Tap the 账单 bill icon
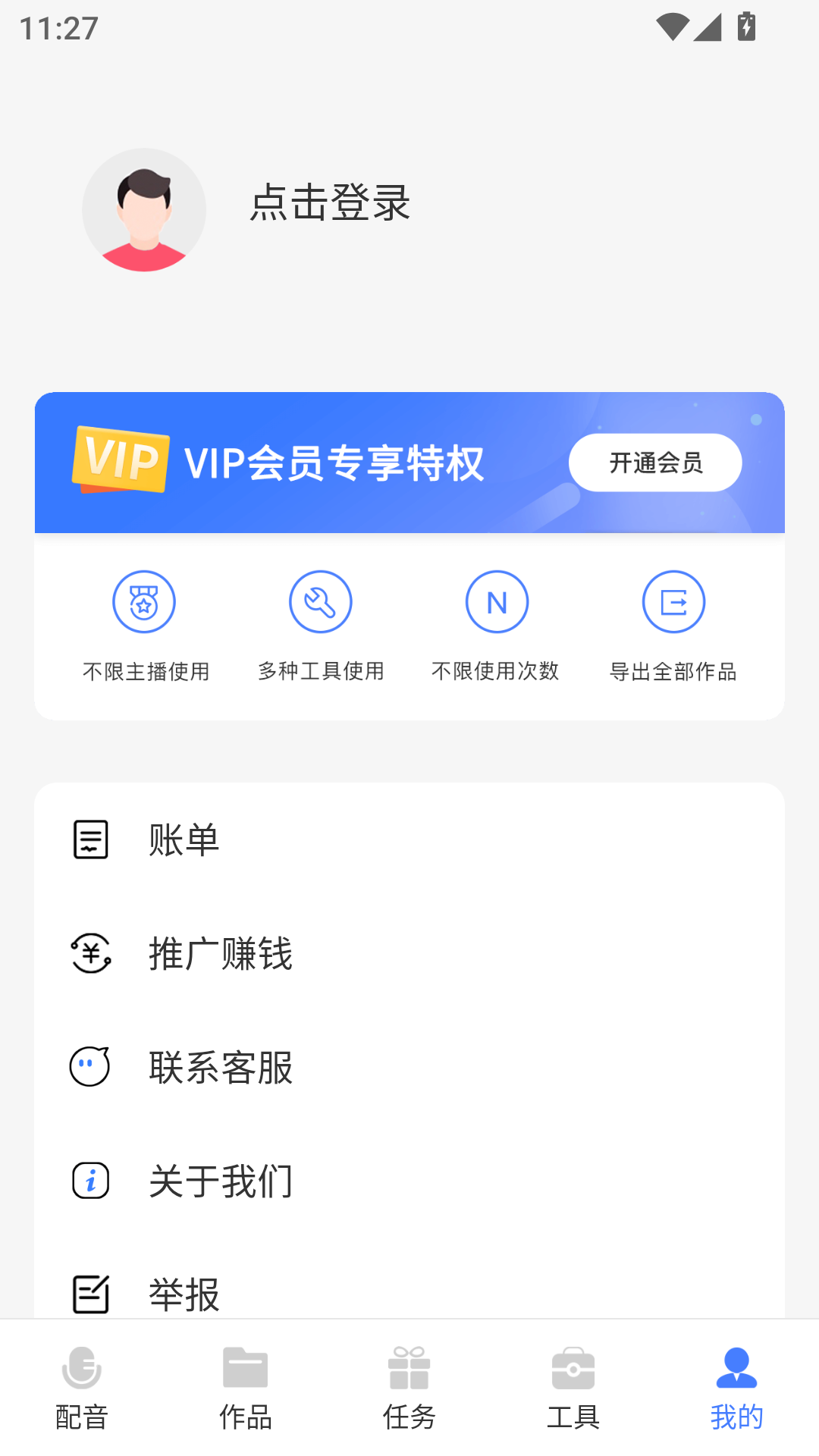This screenshot has width=819, height=1456. [90, 838]
